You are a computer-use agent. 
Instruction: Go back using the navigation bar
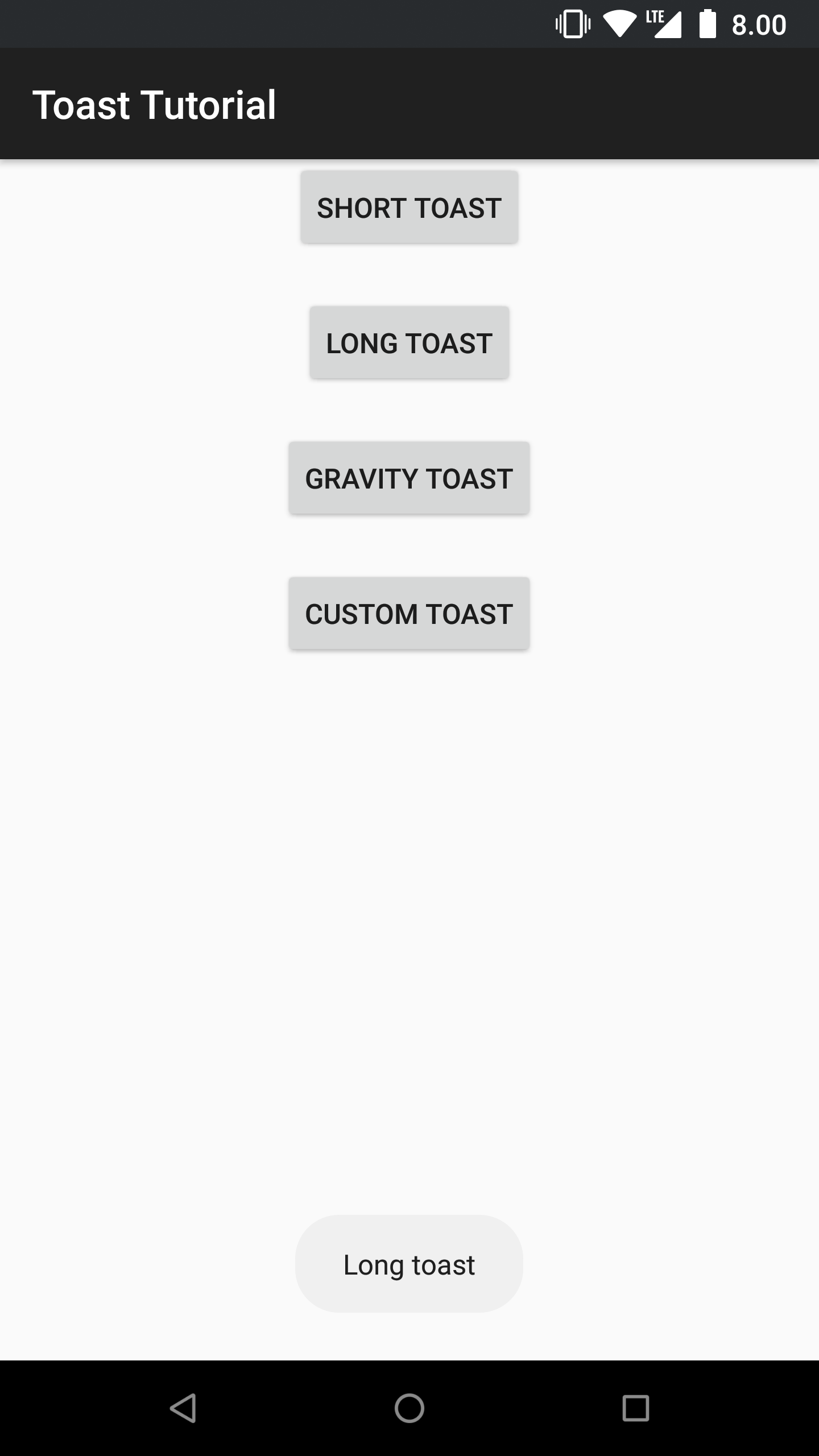coord(183,1408)
